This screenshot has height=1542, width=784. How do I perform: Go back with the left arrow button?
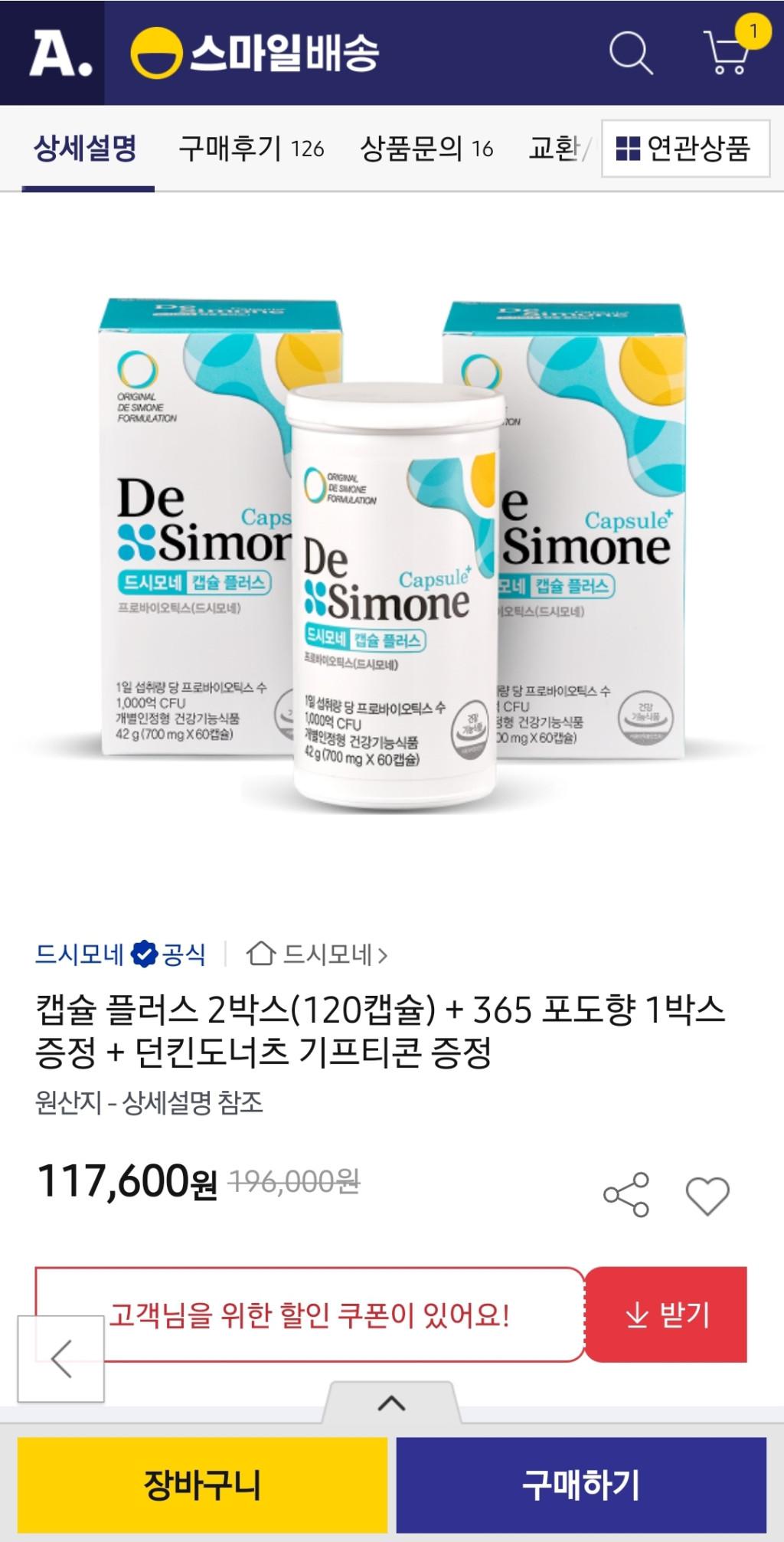coord(61,1359)
